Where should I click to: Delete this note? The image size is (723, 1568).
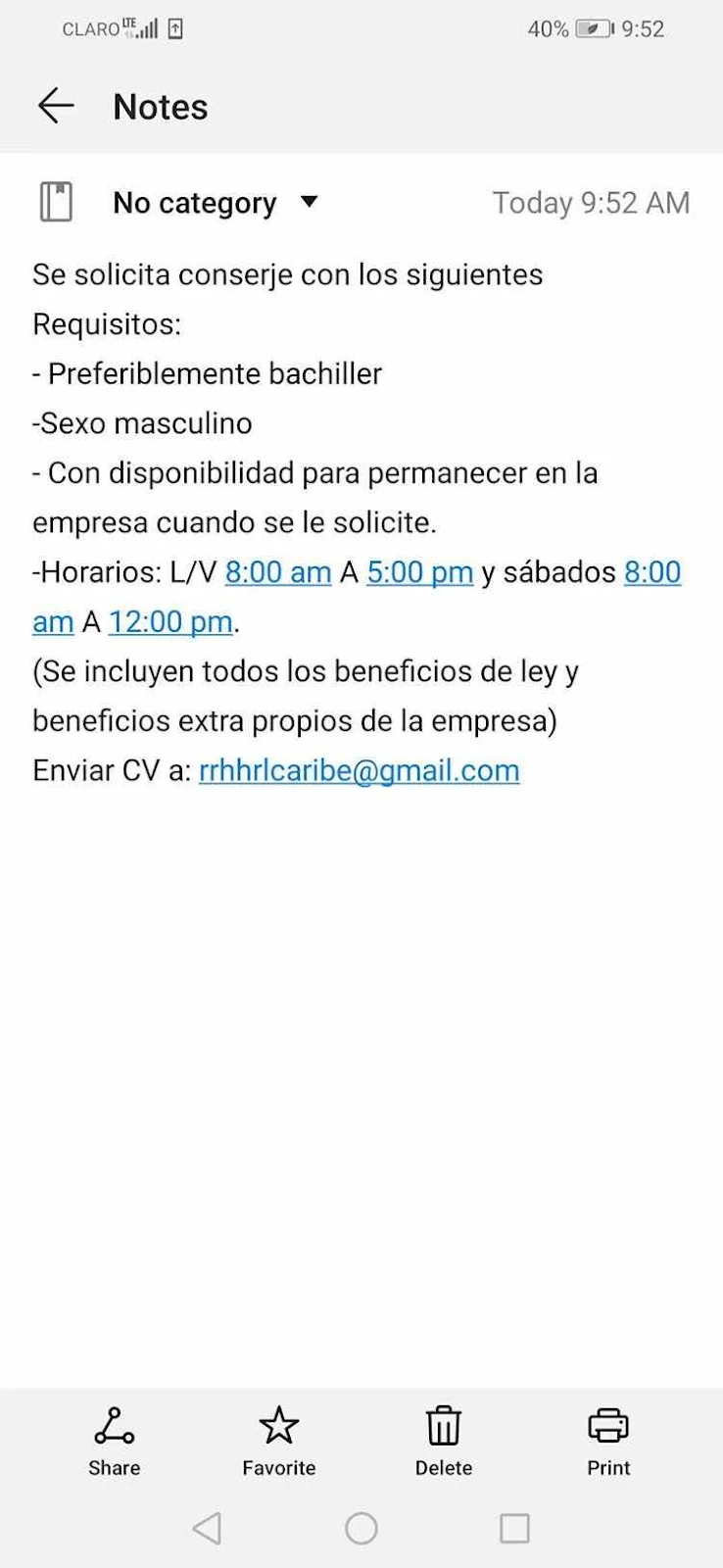click(x=444, y=1442)
